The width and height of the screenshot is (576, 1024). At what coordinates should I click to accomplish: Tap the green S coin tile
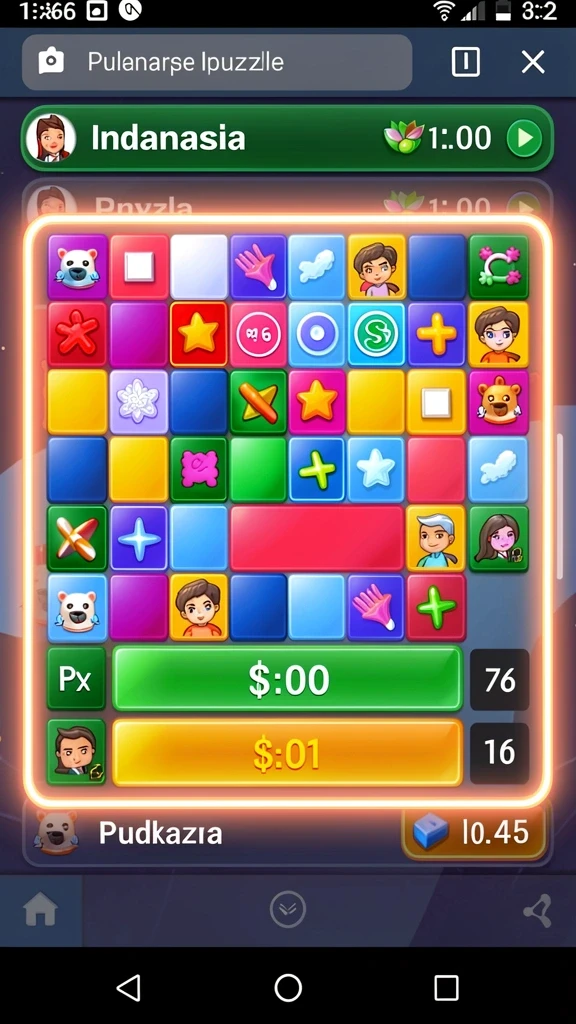click(376, 334)
